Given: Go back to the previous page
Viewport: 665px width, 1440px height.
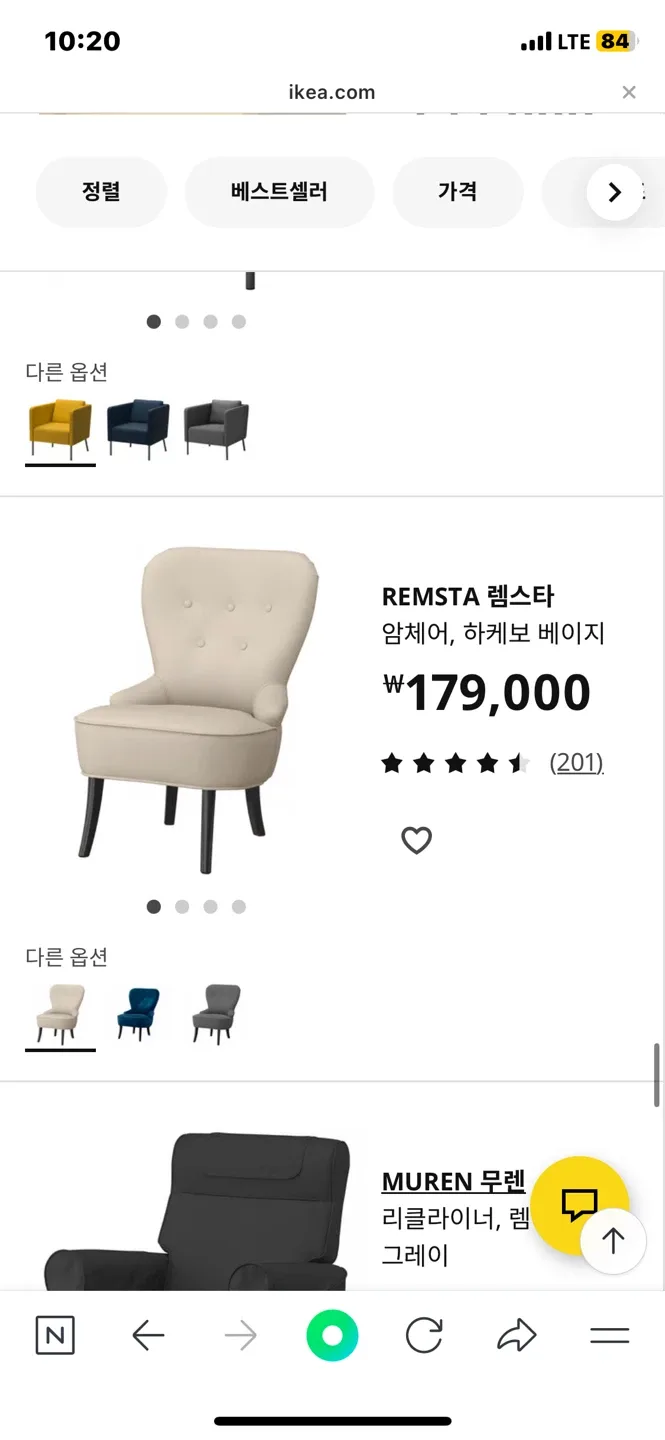Looking at the screenshot, I should coord(148,1336).
